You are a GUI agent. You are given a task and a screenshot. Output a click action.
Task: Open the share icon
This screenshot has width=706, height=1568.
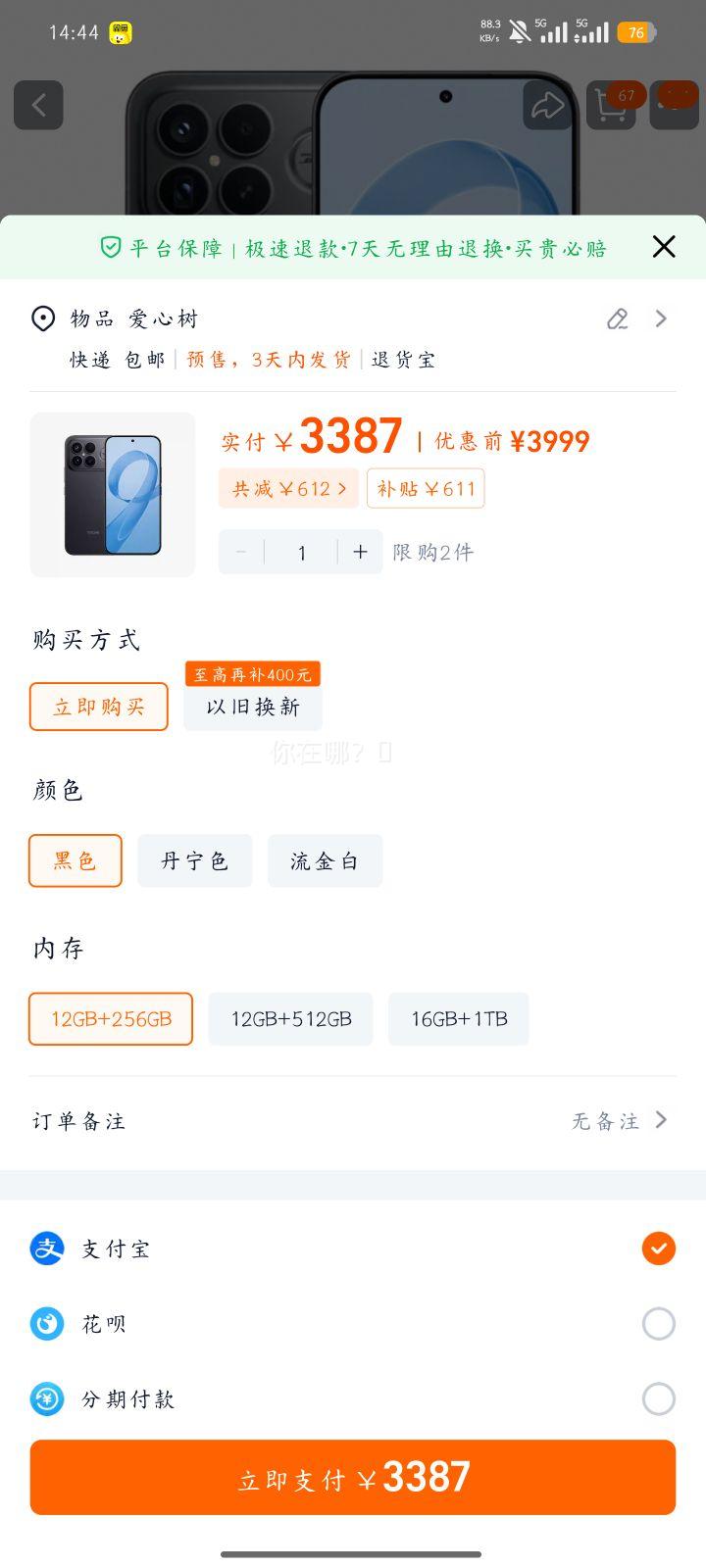point(548,105)
